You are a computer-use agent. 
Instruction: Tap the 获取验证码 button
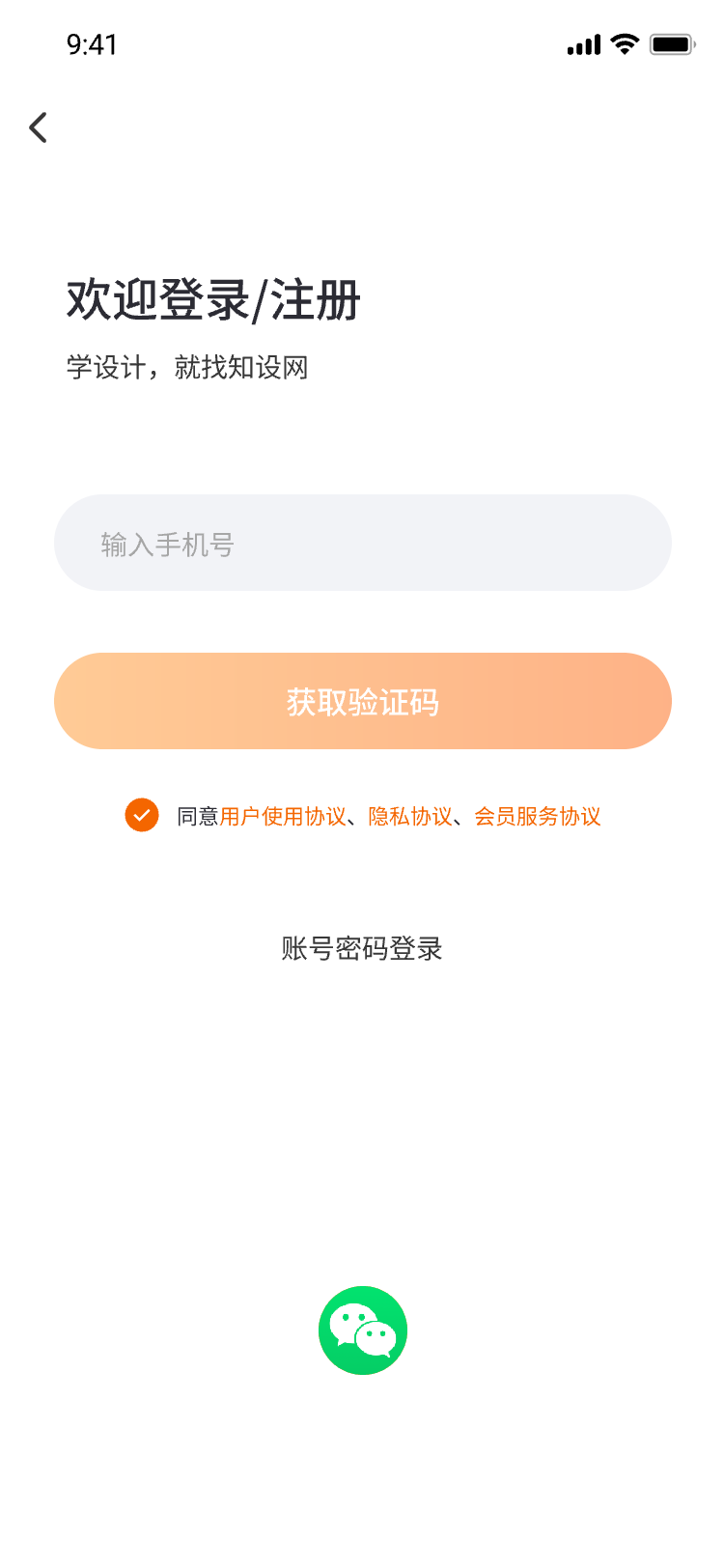coord(362,702)
